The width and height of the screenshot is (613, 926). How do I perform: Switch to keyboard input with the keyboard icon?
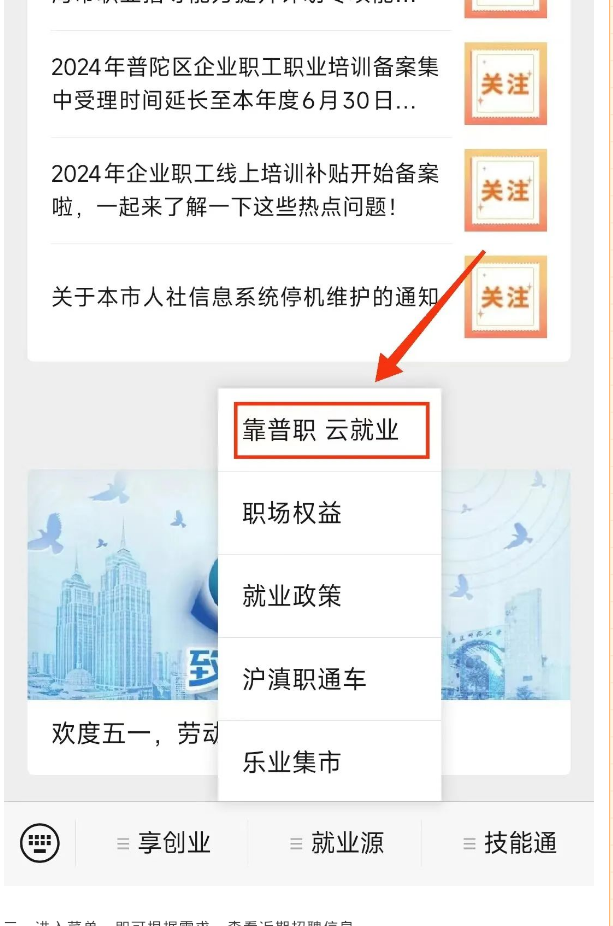(40, 843)
